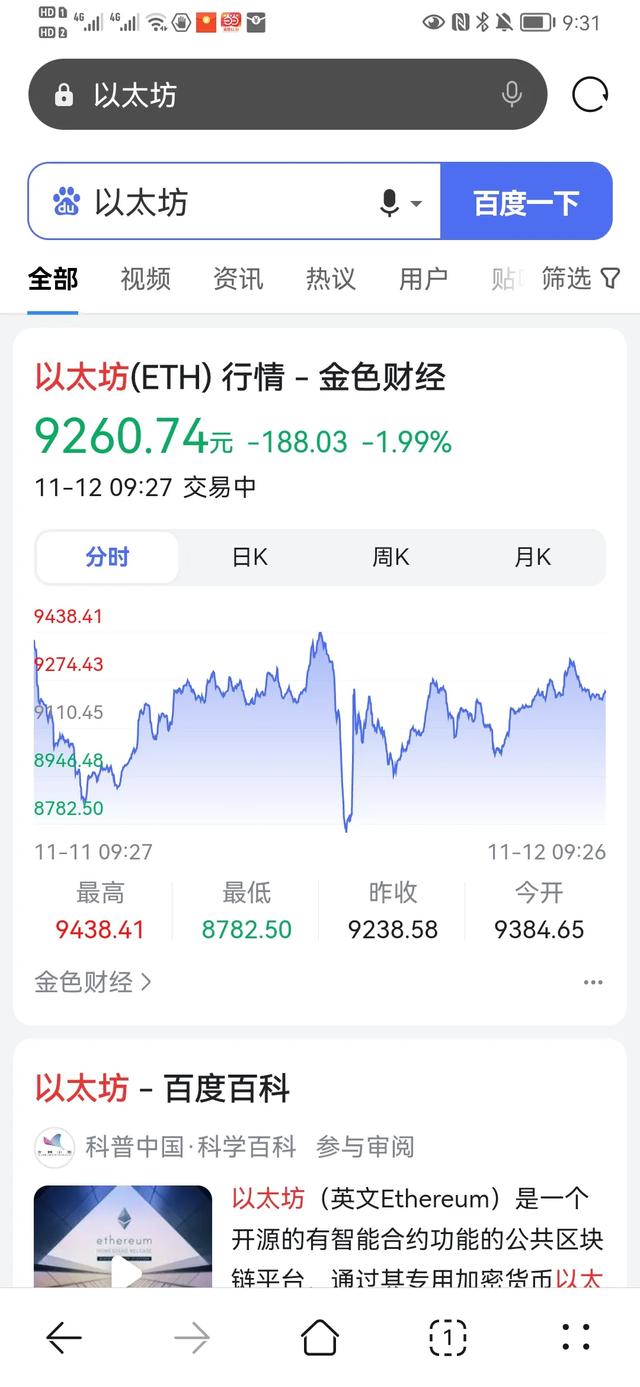Reload the current page

589,95
